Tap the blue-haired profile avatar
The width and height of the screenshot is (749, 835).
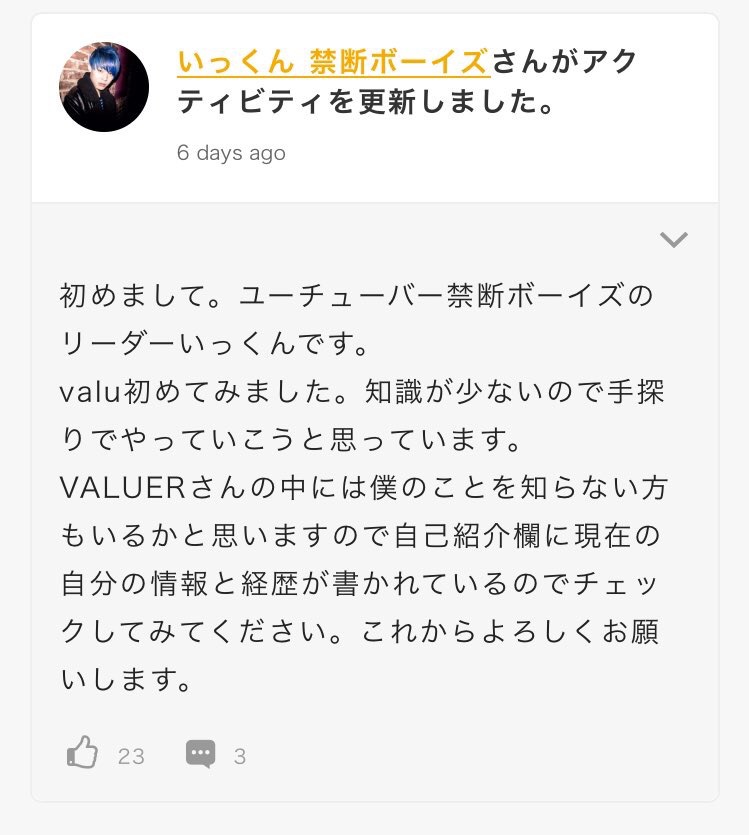click(x=105, y=88)
